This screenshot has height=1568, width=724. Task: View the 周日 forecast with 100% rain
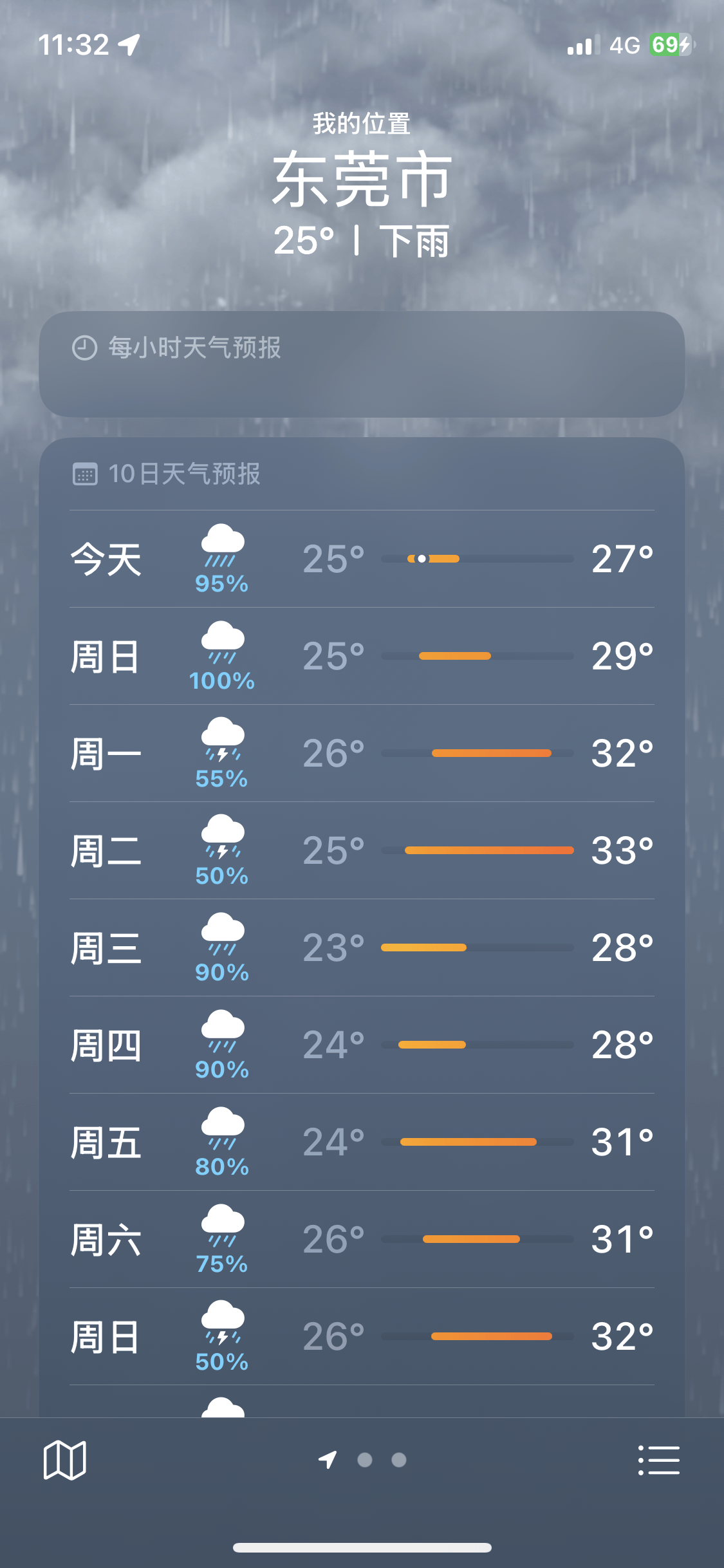tap(361, 656)
